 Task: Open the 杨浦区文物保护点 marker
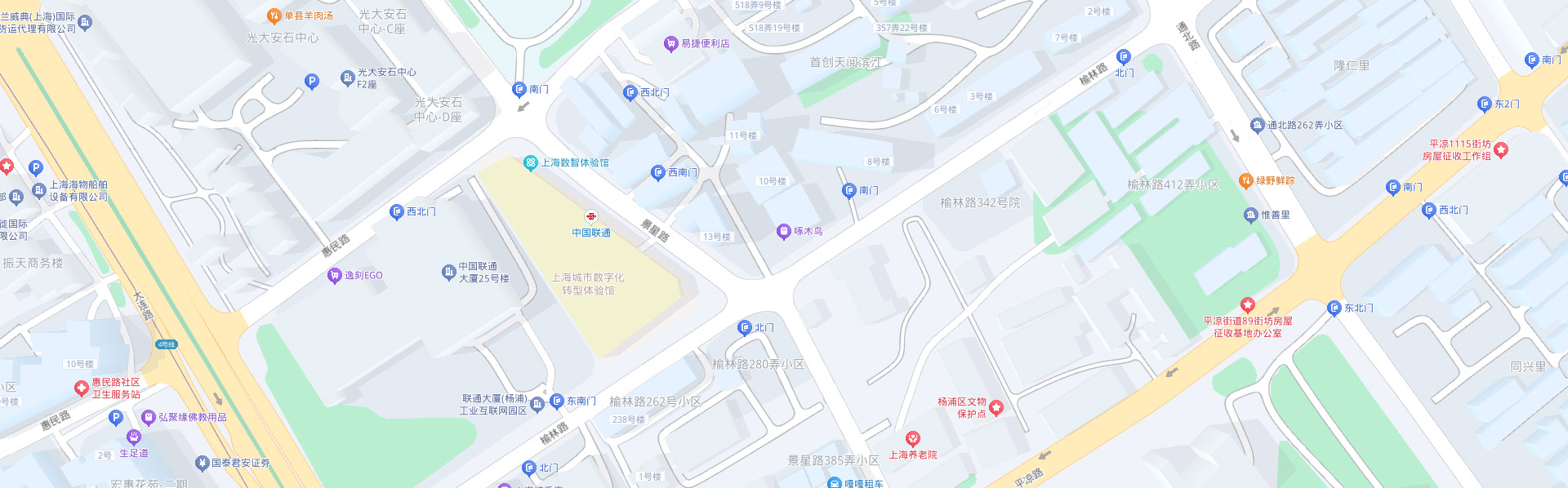(996, 407)
